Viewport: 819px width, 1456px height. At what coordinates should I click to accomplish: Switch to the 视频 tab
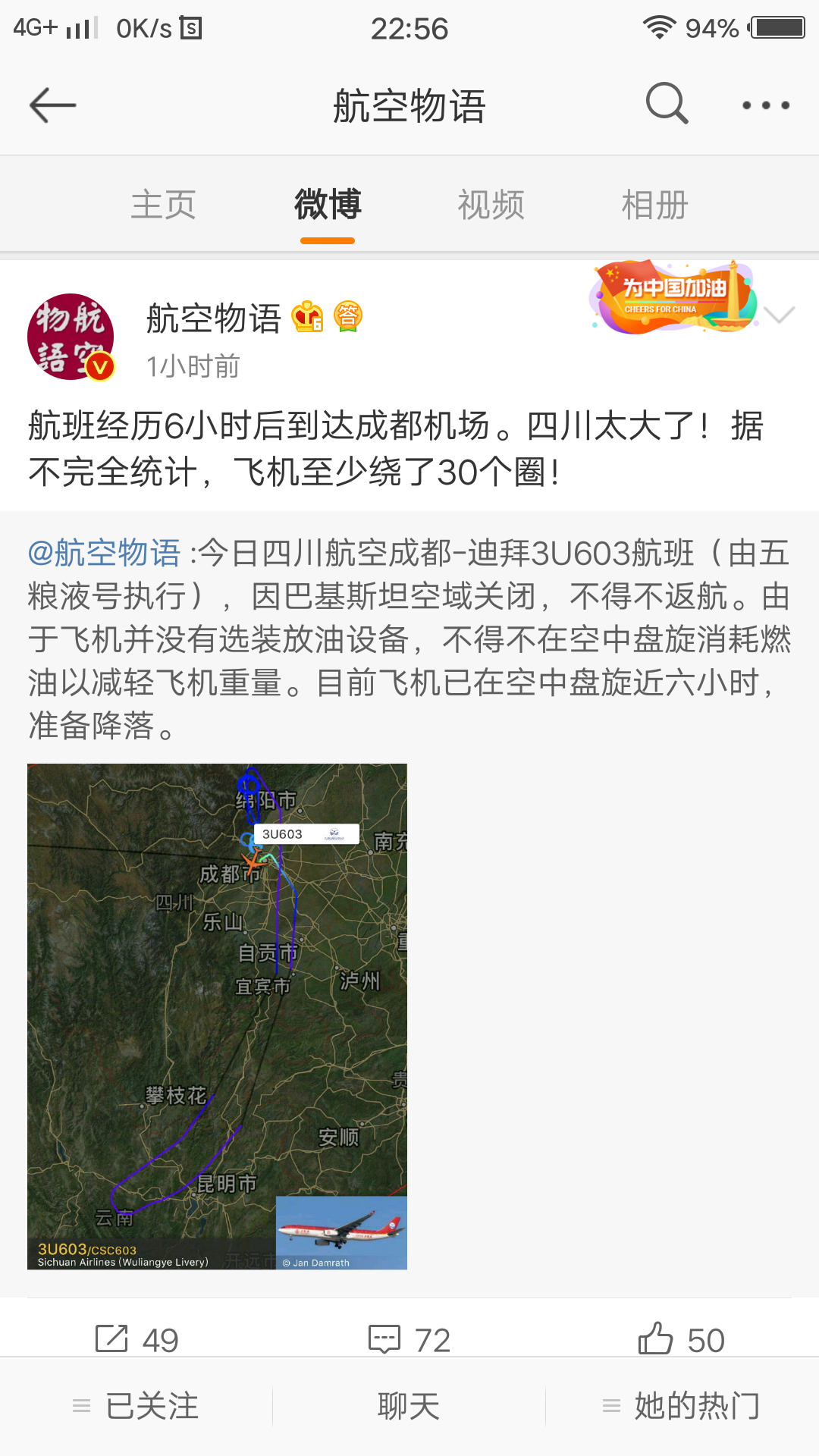[x=491, y=205]
